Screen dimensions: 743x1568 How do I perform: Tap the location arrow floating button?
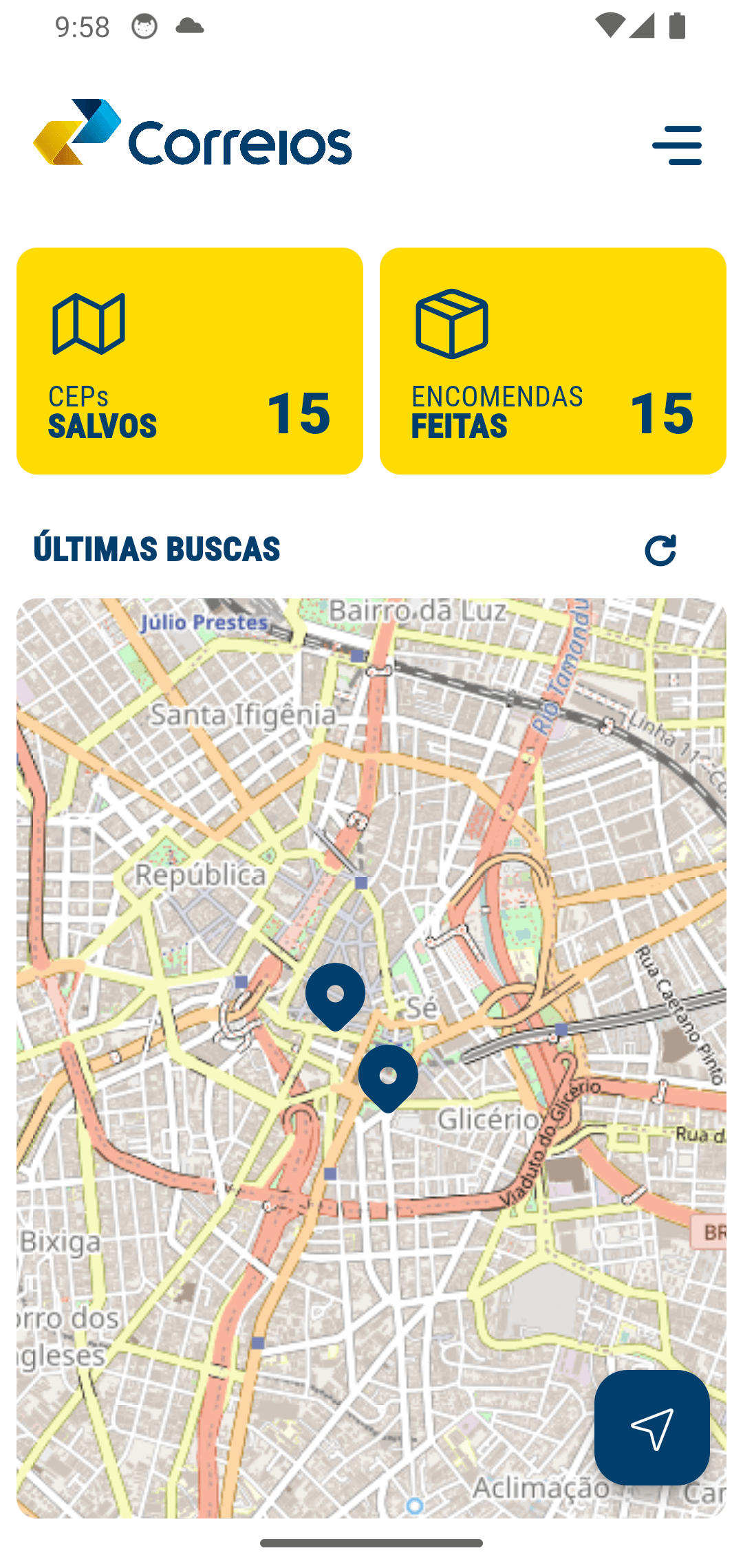pyautogui.click(x=652, y=1427)
